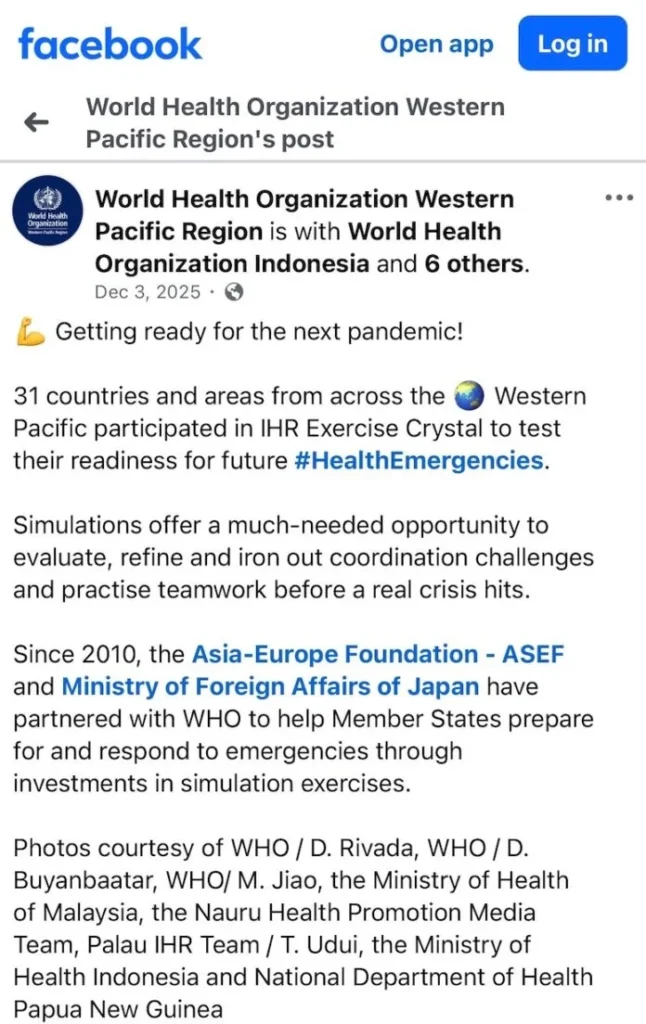Go back using the arrow icon
646x1024 pixels.
[x=37, y=123]
